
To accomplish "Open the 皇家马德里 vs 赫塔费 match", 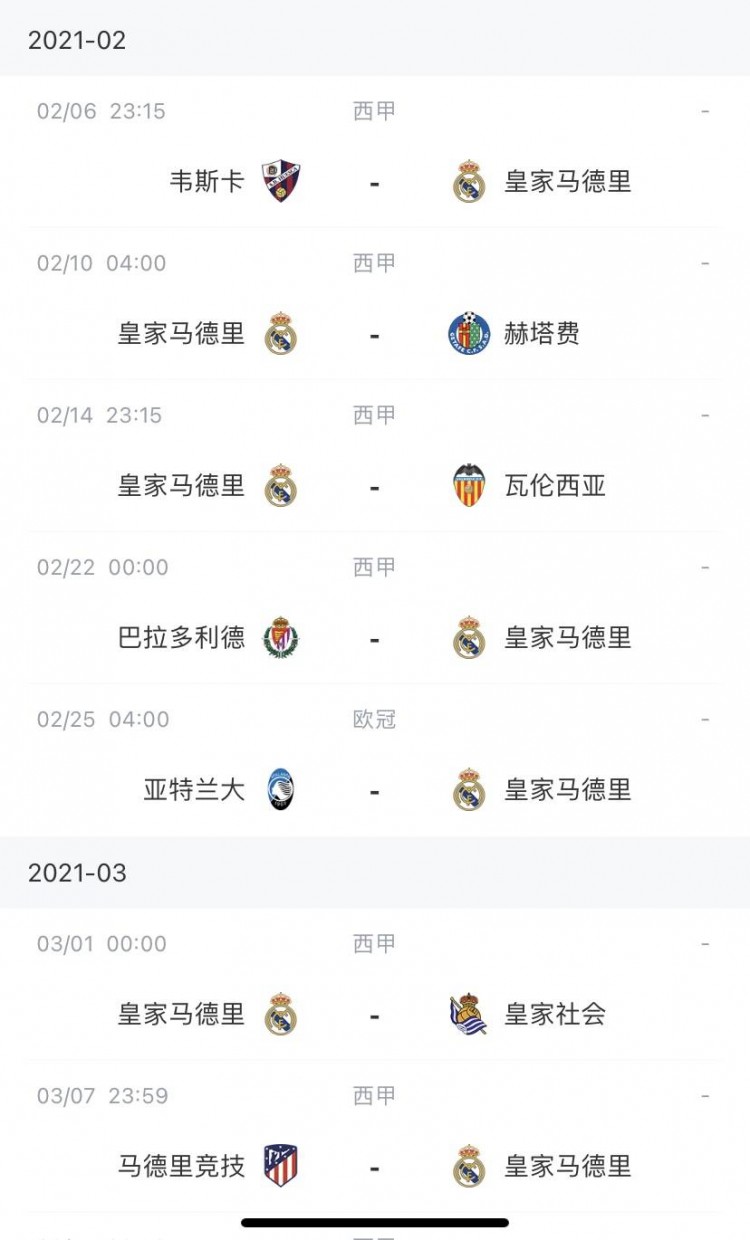I will tap(375, 304).
